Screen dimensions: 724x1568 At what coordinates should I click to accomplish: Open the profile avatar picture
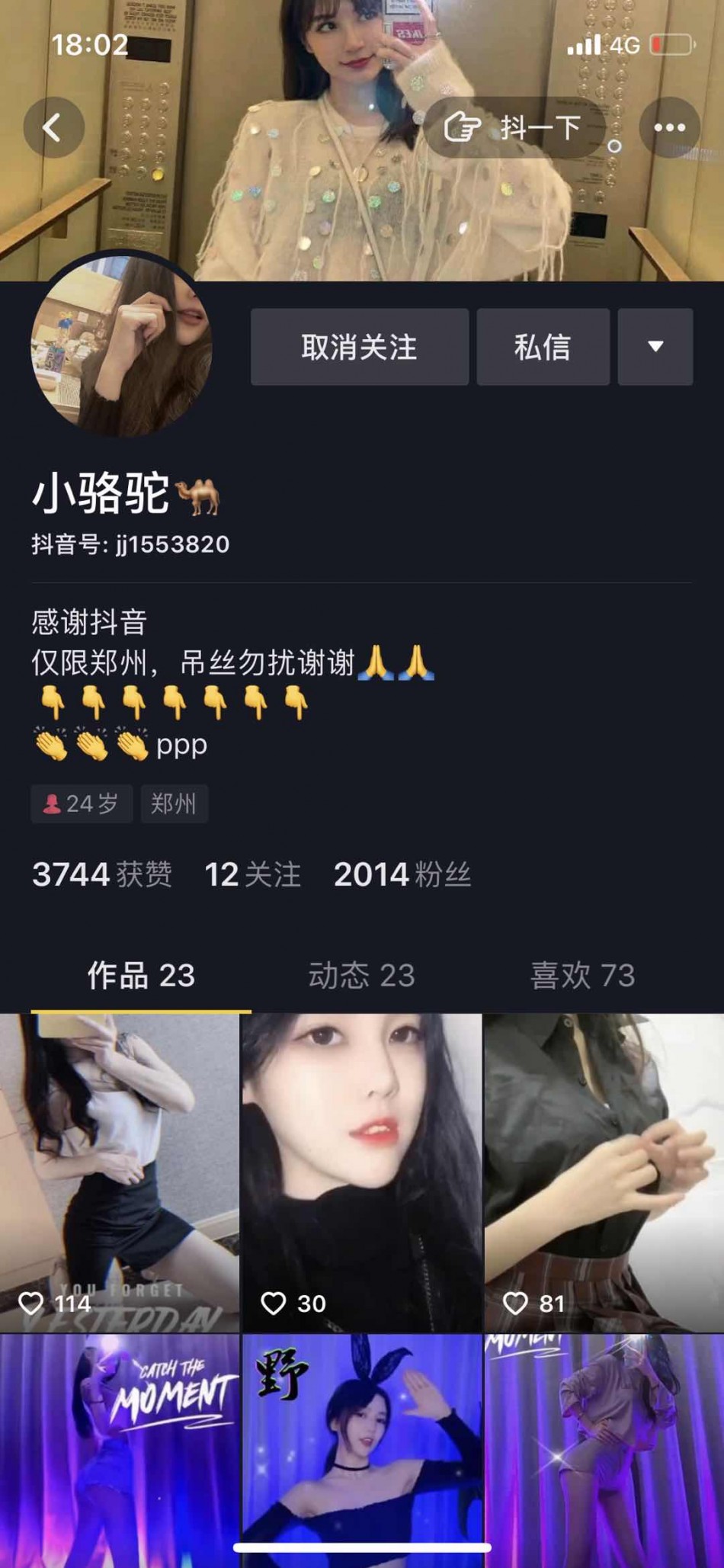coord(120,346)
